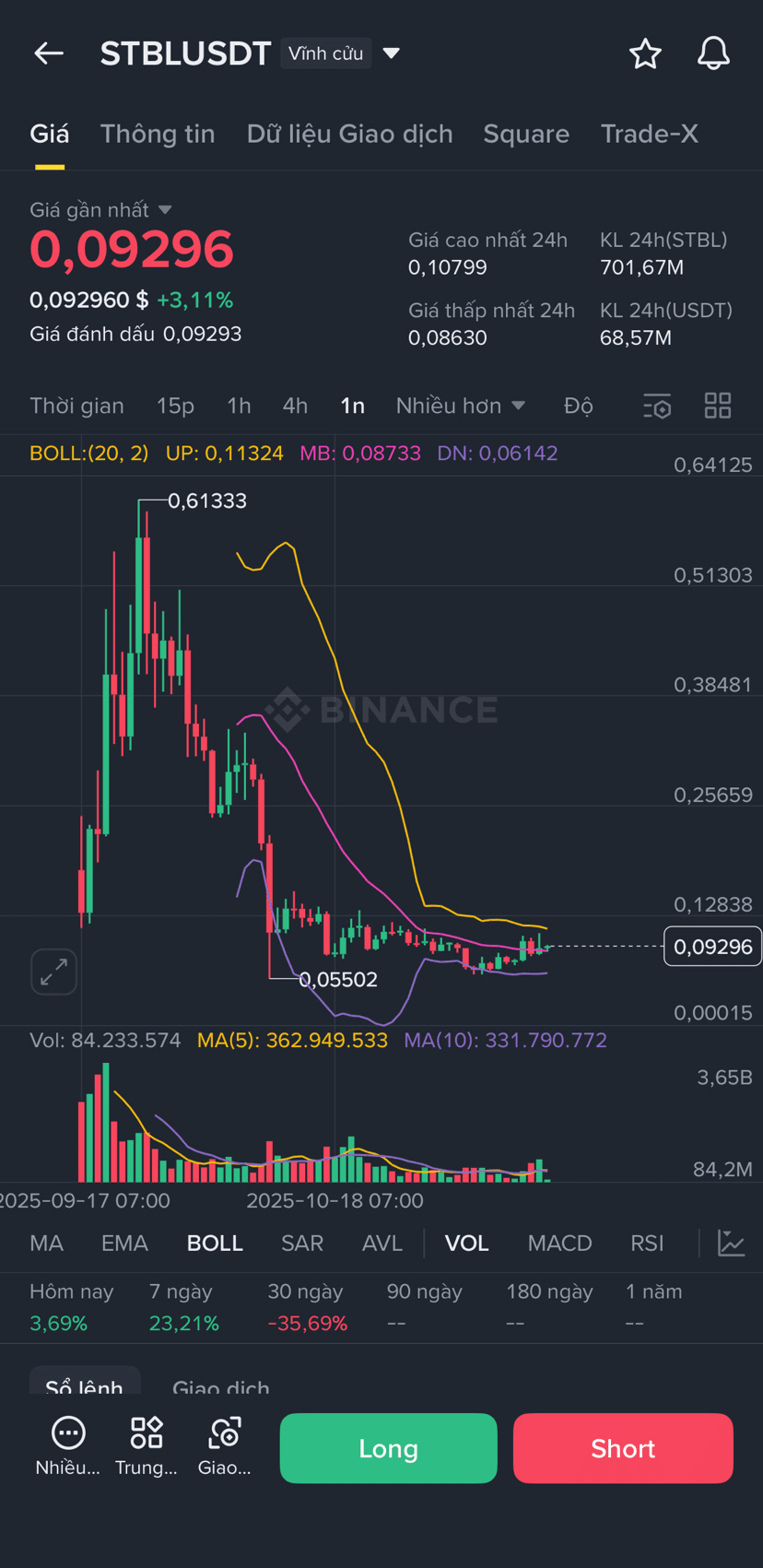Enable the MACD indicator
The width and height of the screenshot is (763, 1568).
(x=559, y=1244)
